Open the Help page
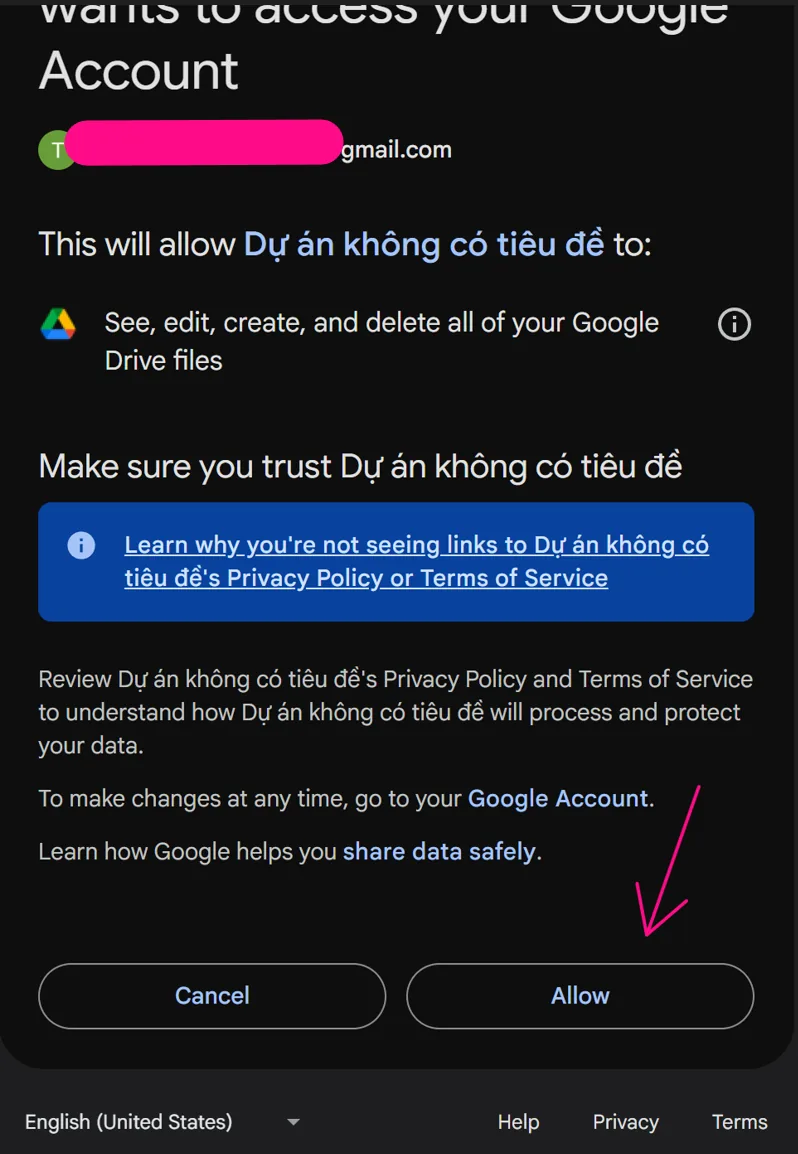Screen dimensions: 798x1154 (518, 1122)
